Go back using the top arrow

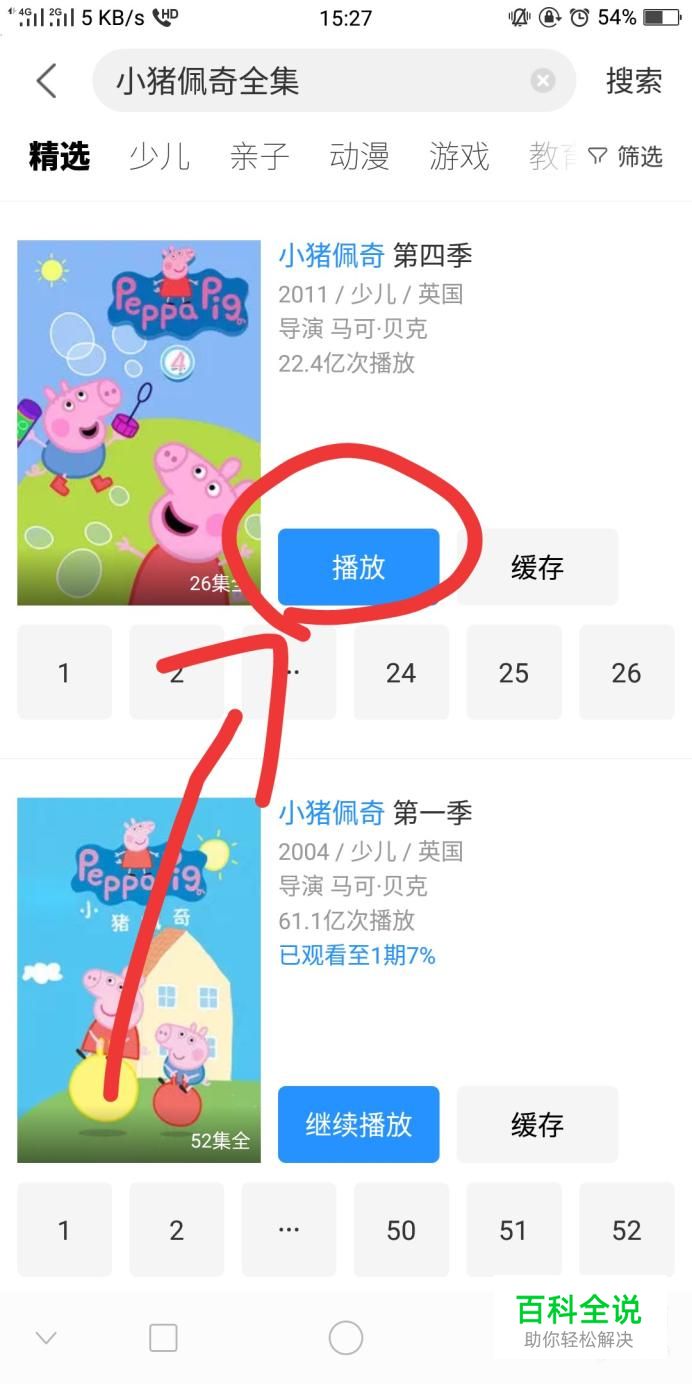point(46,81)
